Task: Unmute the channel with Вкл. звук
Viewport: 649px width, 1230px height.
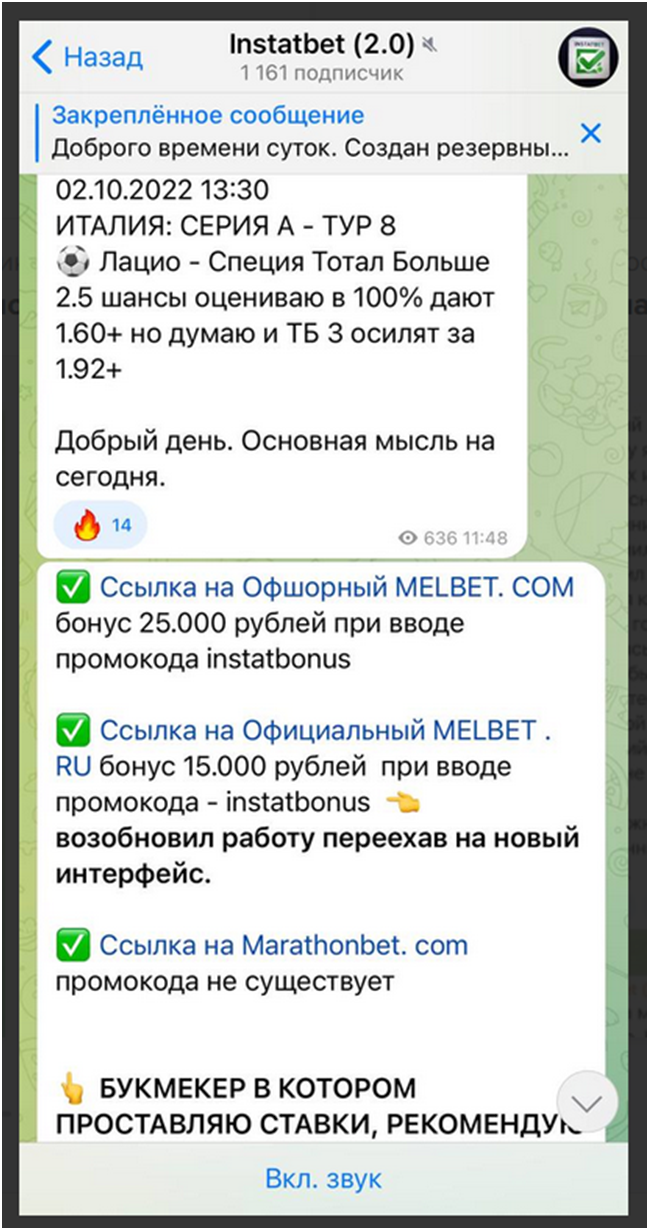Action: [x=323, y=1178]
